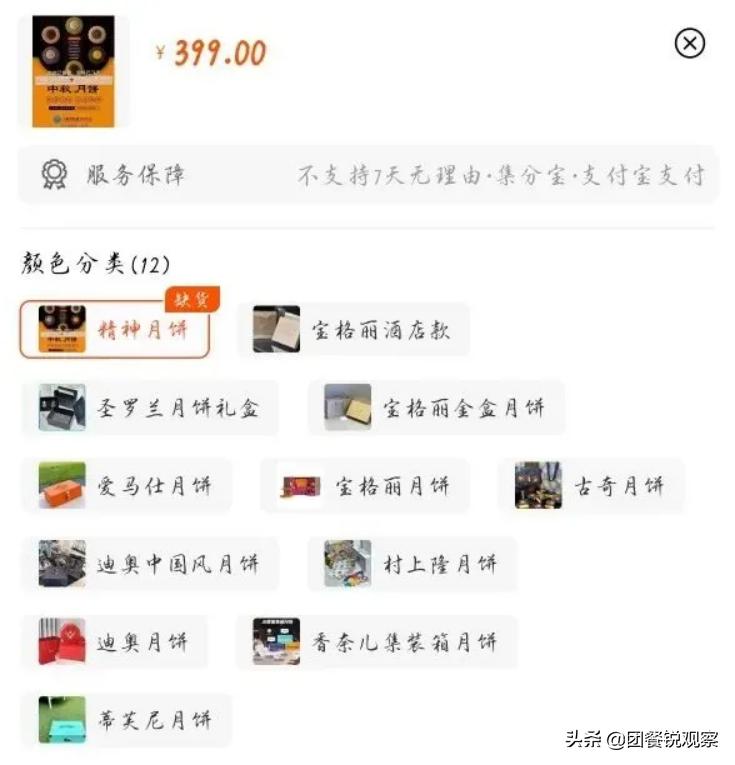Select the 村上隆月饼 option
The width and height of the screenshot is (735, 765).
[420, 564]
